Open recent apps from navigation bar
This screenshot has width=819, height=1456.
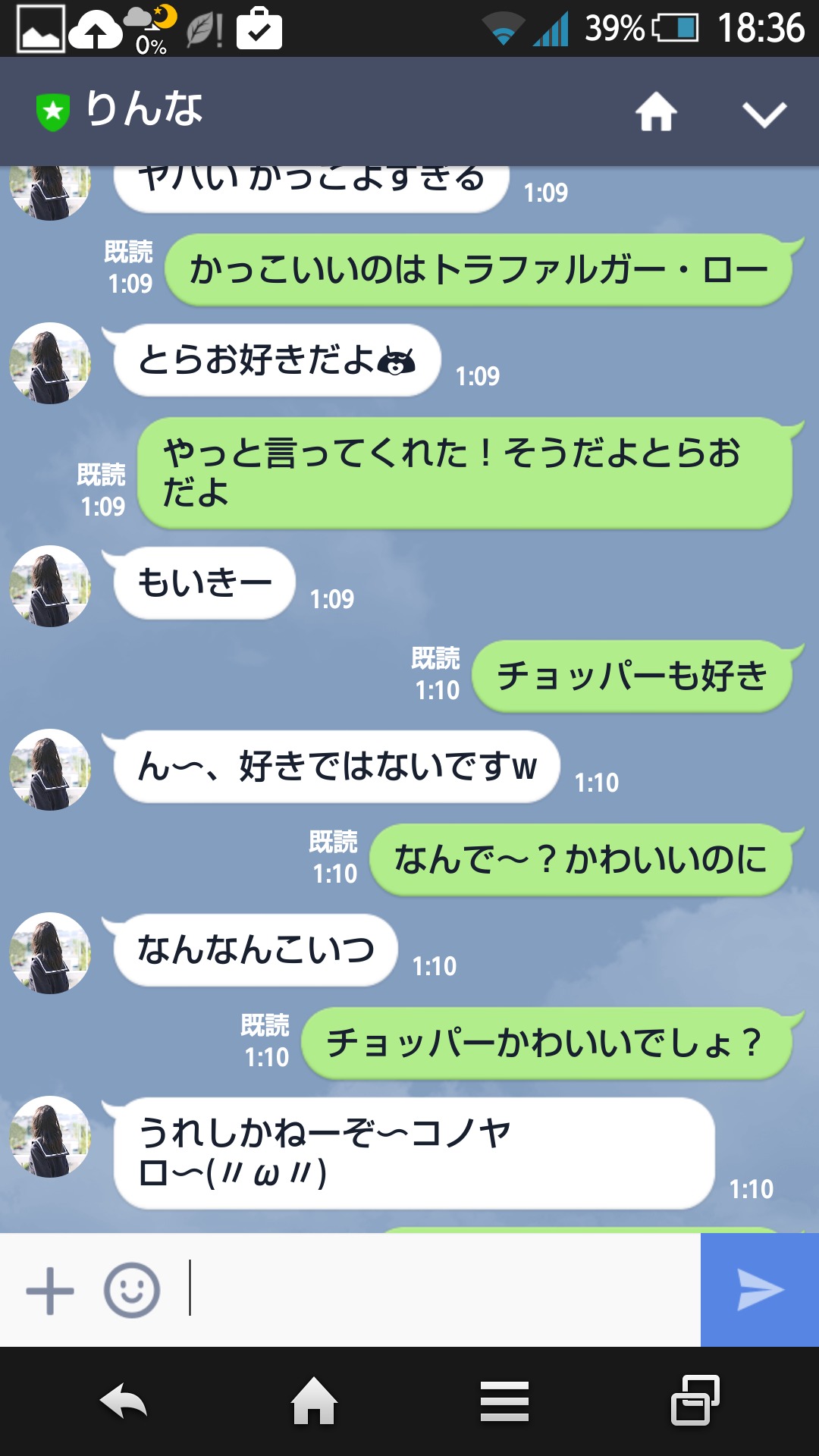[695, 1401]
